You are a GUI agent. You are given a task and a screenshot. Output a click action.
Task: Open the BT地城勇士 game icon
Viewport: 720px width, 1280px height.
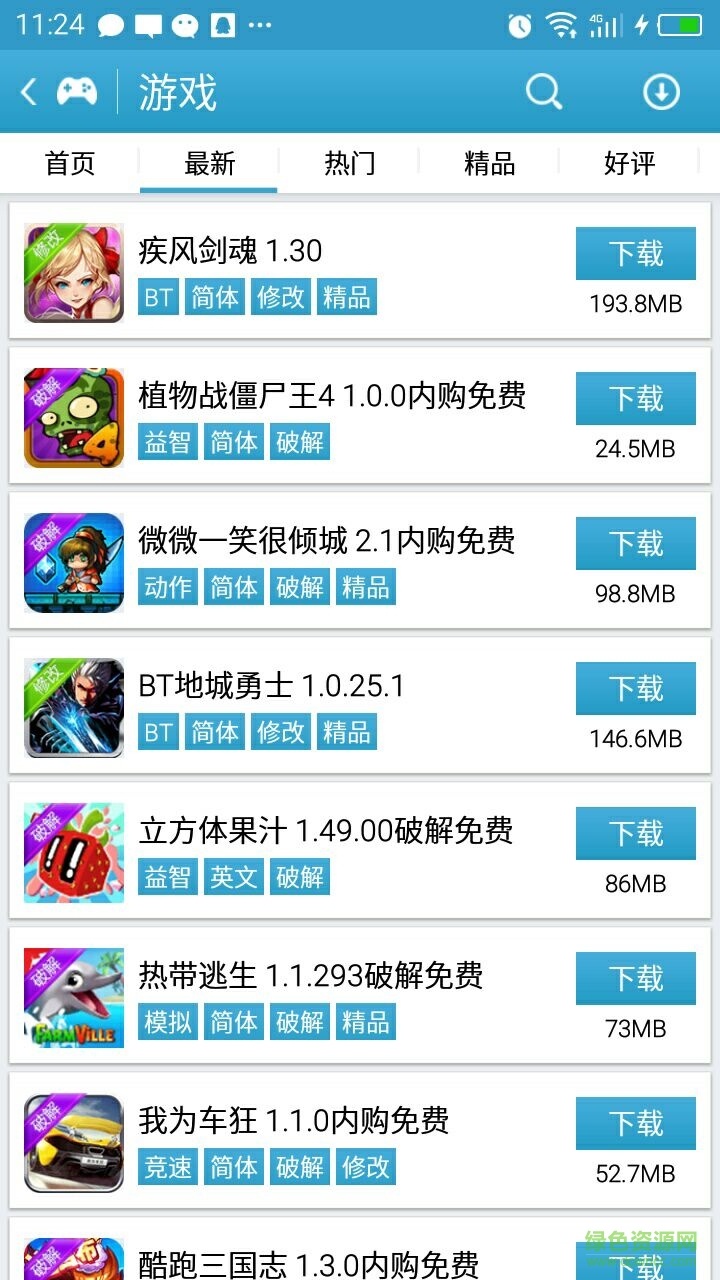pyautogui.click(x=72, y=707)
